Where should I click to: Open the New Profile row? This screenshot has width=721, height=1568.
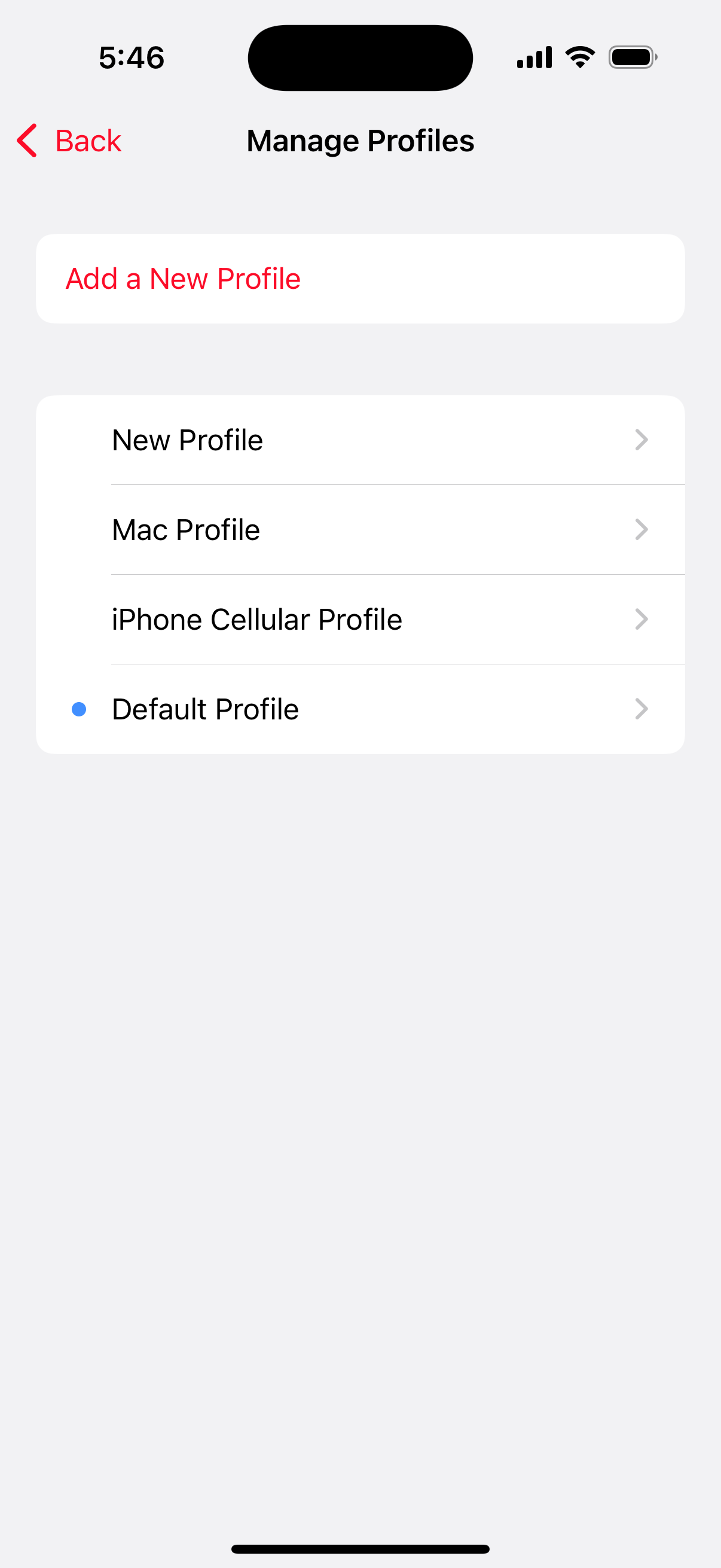[360, 440]
